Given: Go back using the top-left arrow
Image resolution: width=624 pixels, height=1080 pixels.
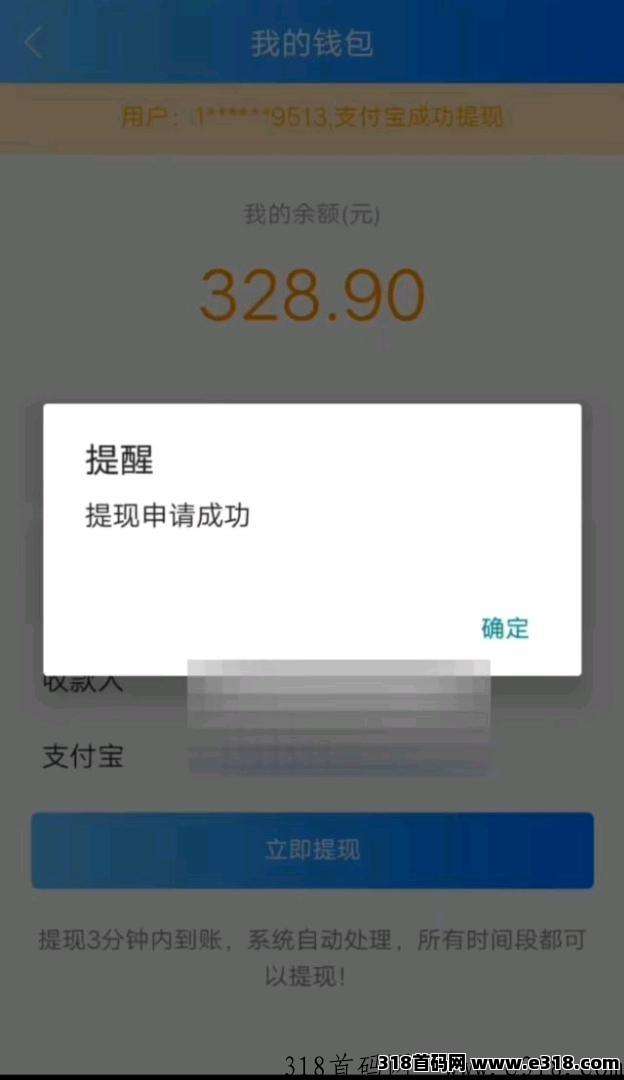Looking at the screenshot, I should tap(34, 43).
